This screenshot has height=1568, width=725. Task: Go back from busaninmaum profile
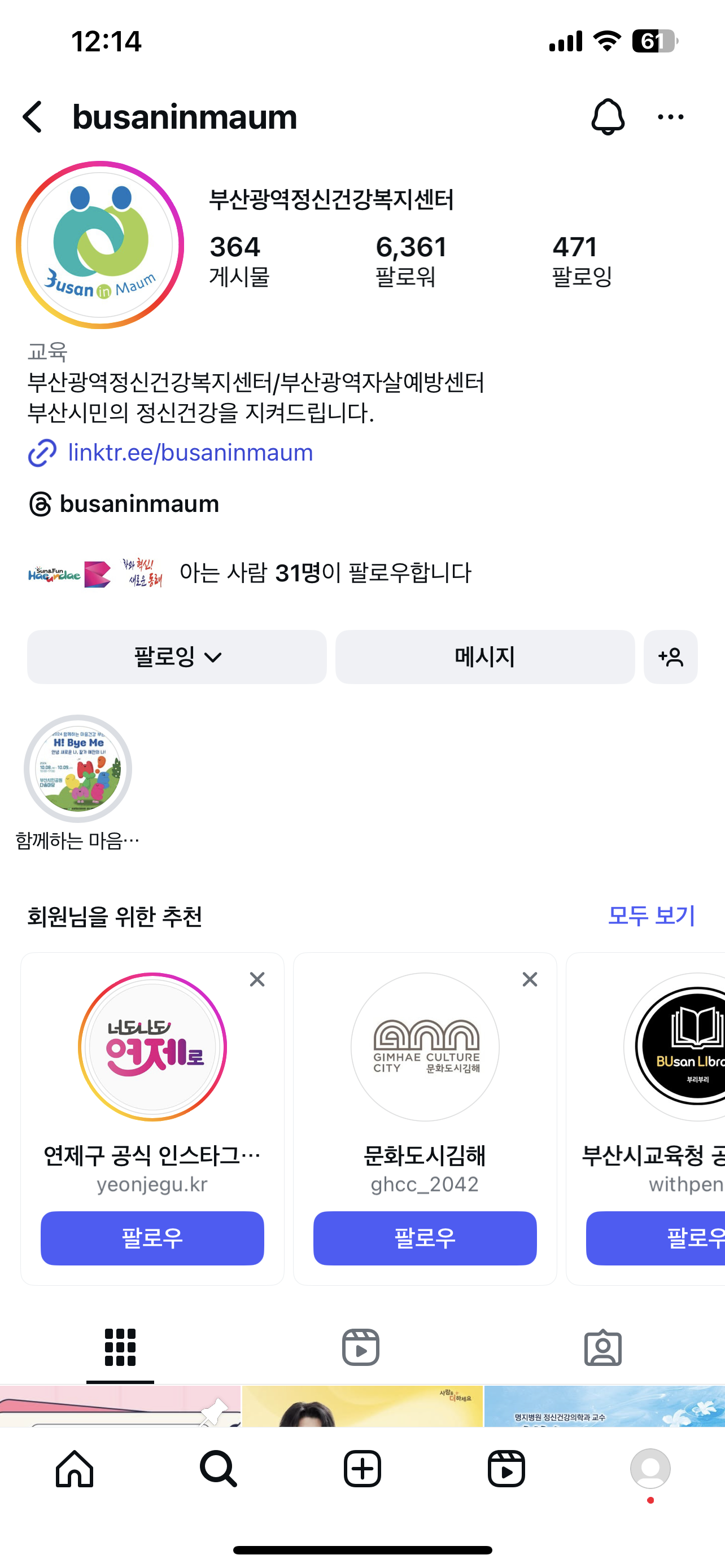(33, 117)
